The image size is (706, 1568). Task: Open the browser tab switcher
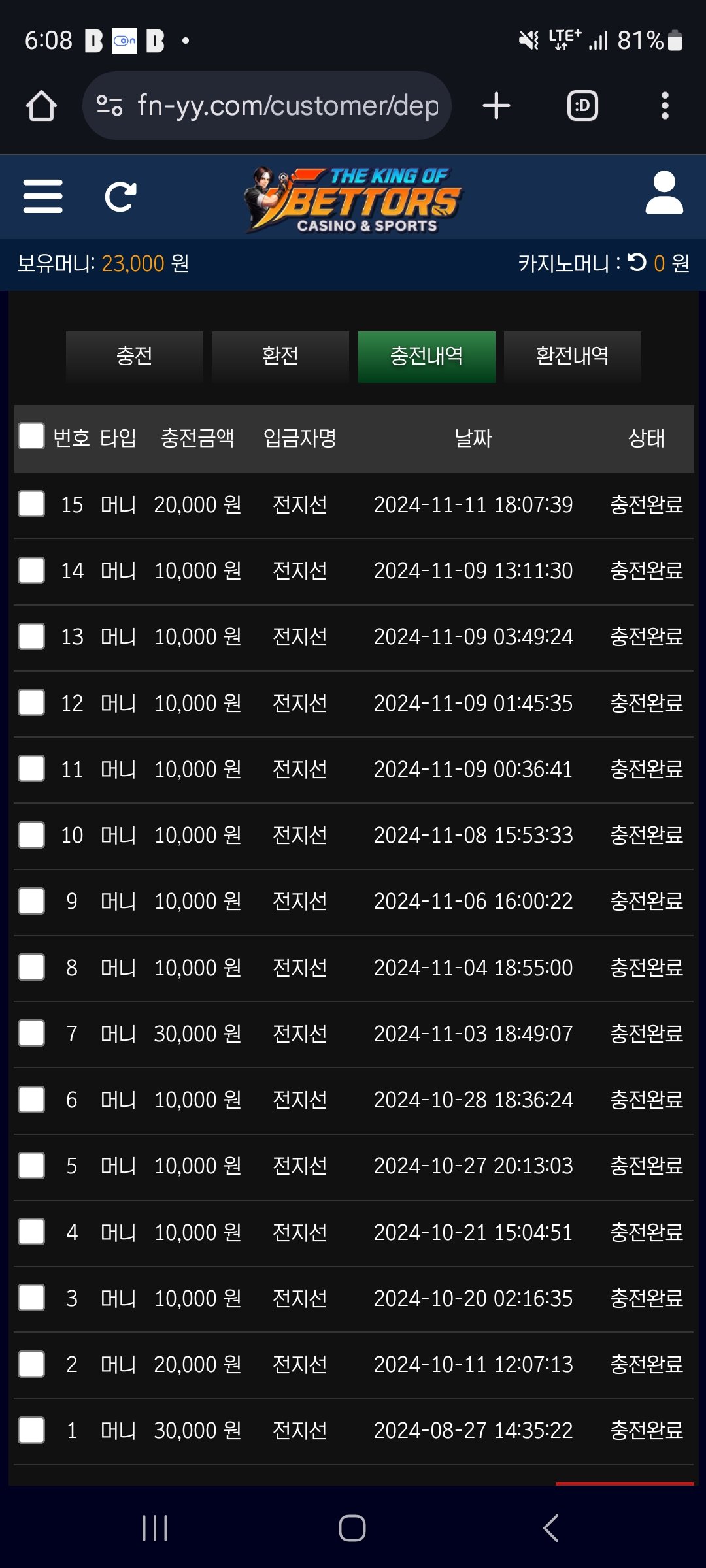582,106
